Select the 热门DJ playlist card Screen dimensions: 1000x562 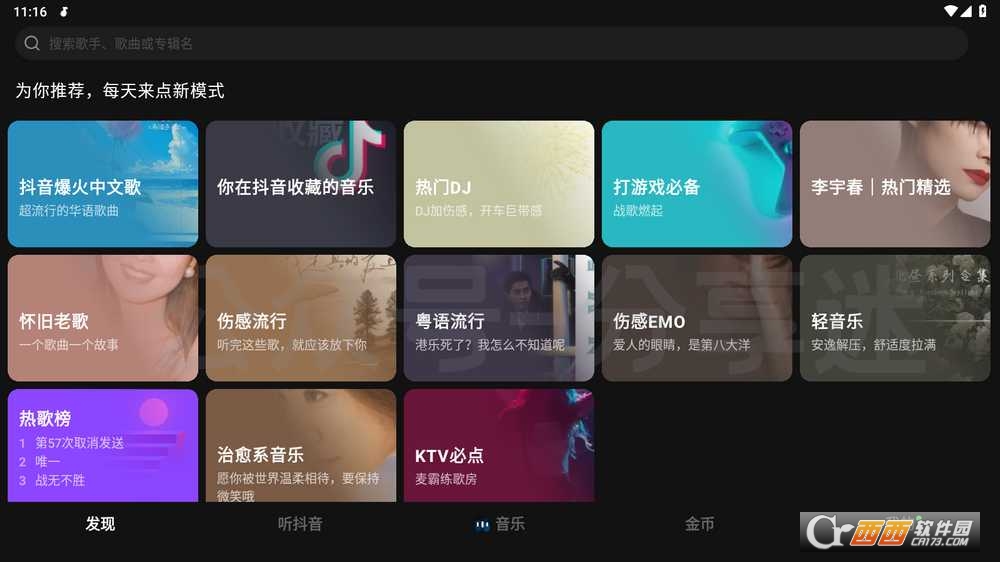(499, 184)
